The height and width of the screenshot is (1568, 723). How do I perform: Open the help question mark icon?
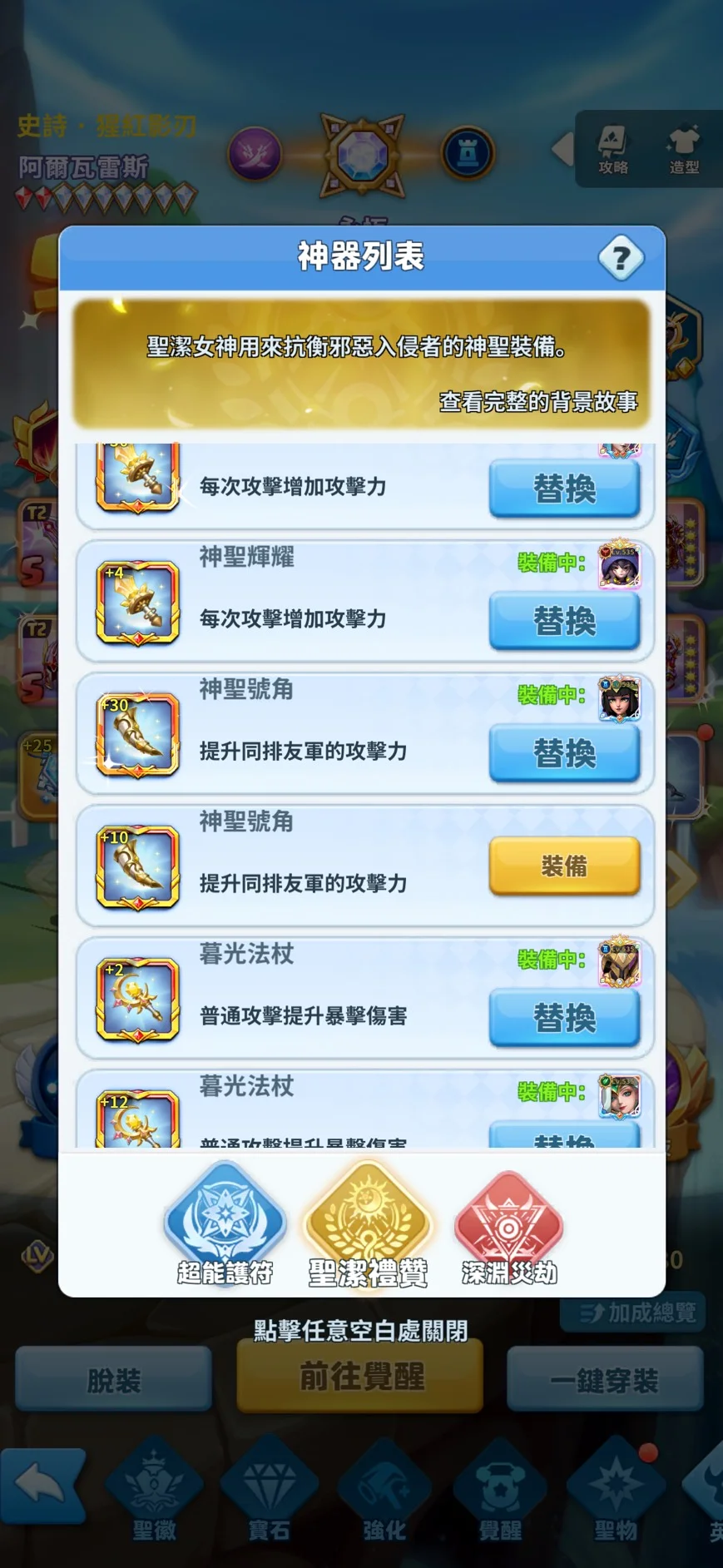621,258
